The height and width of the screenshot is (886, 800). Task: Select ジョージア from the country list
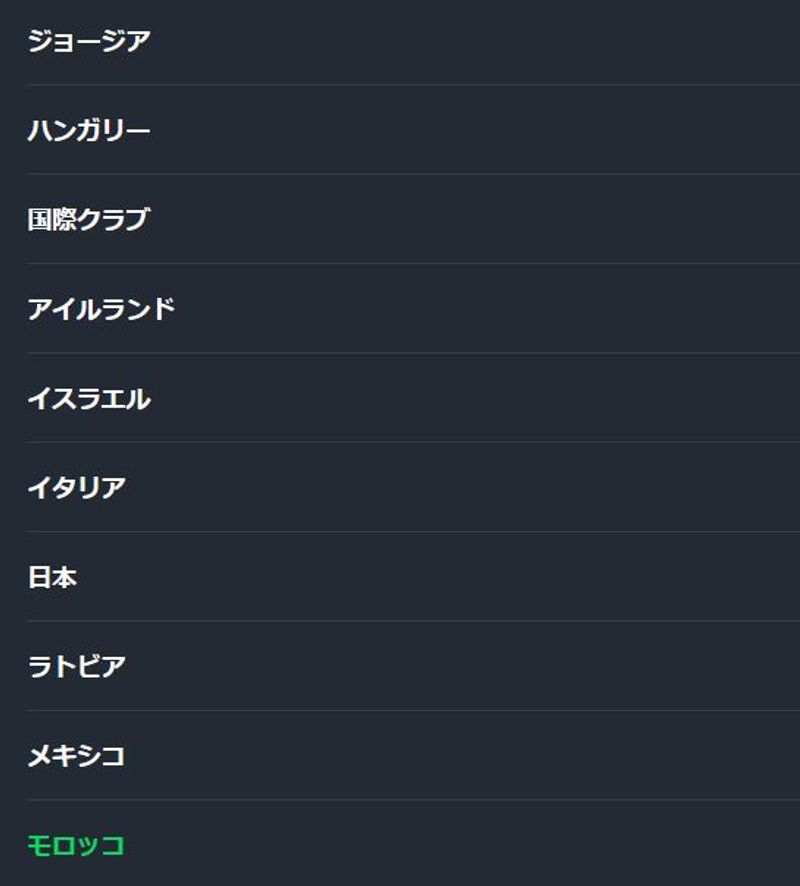coord(89,42)
